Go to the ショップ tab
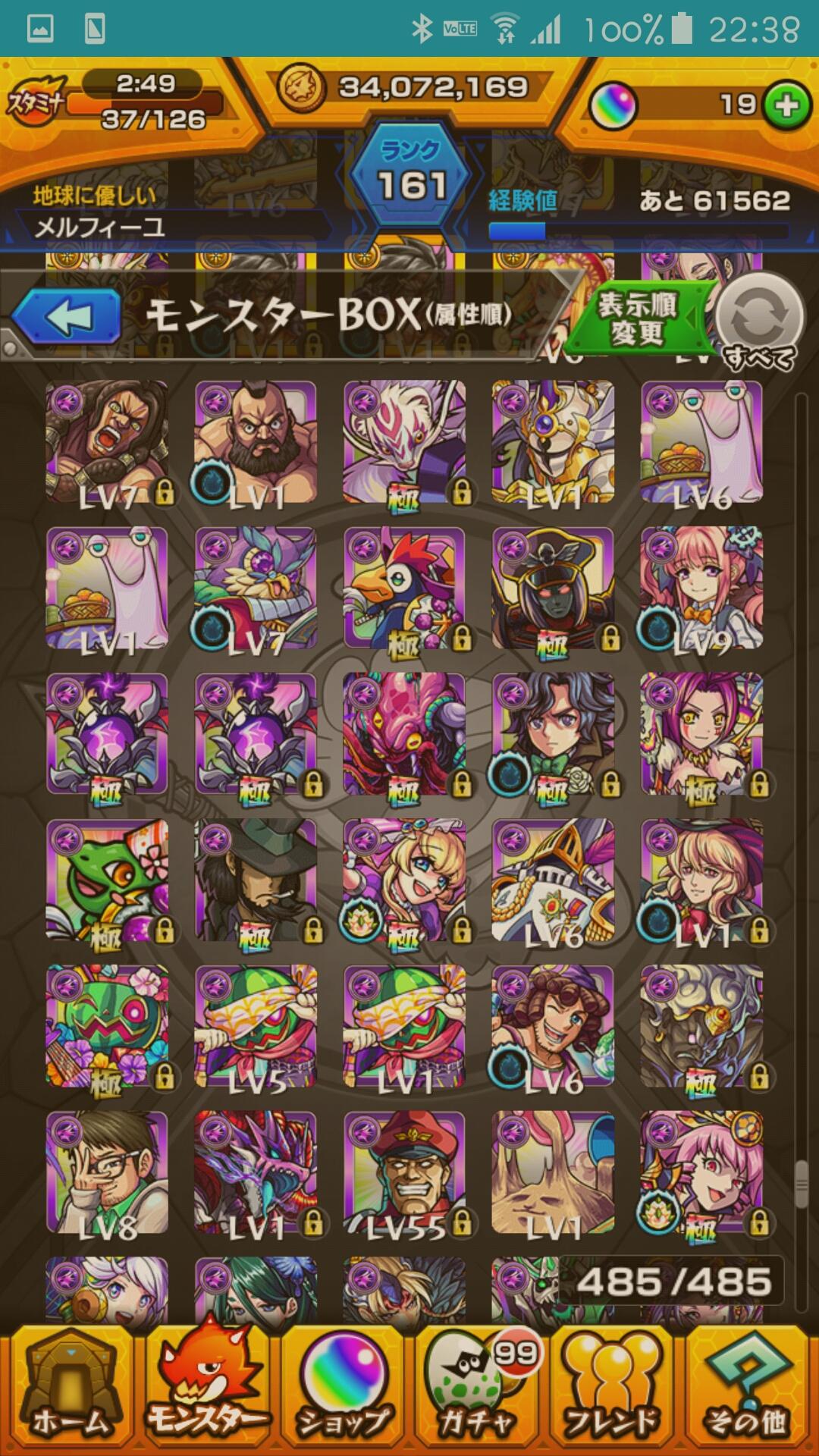The width and height of the screenshot is (819, 1456). (343, 1394)
